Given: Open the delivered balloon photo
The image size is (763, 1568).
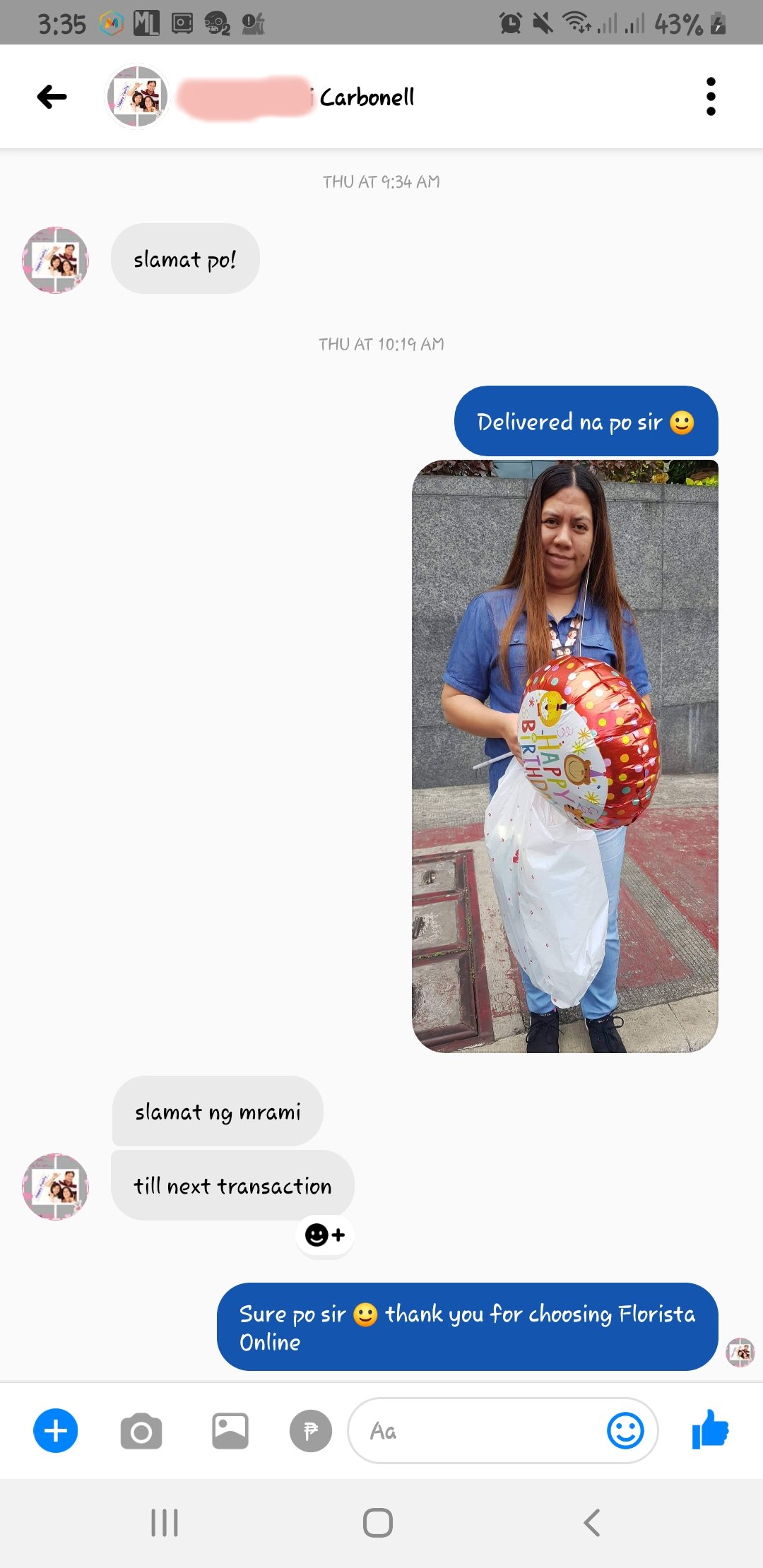Looking at the screenshot, I should click(x=564, y=756).
